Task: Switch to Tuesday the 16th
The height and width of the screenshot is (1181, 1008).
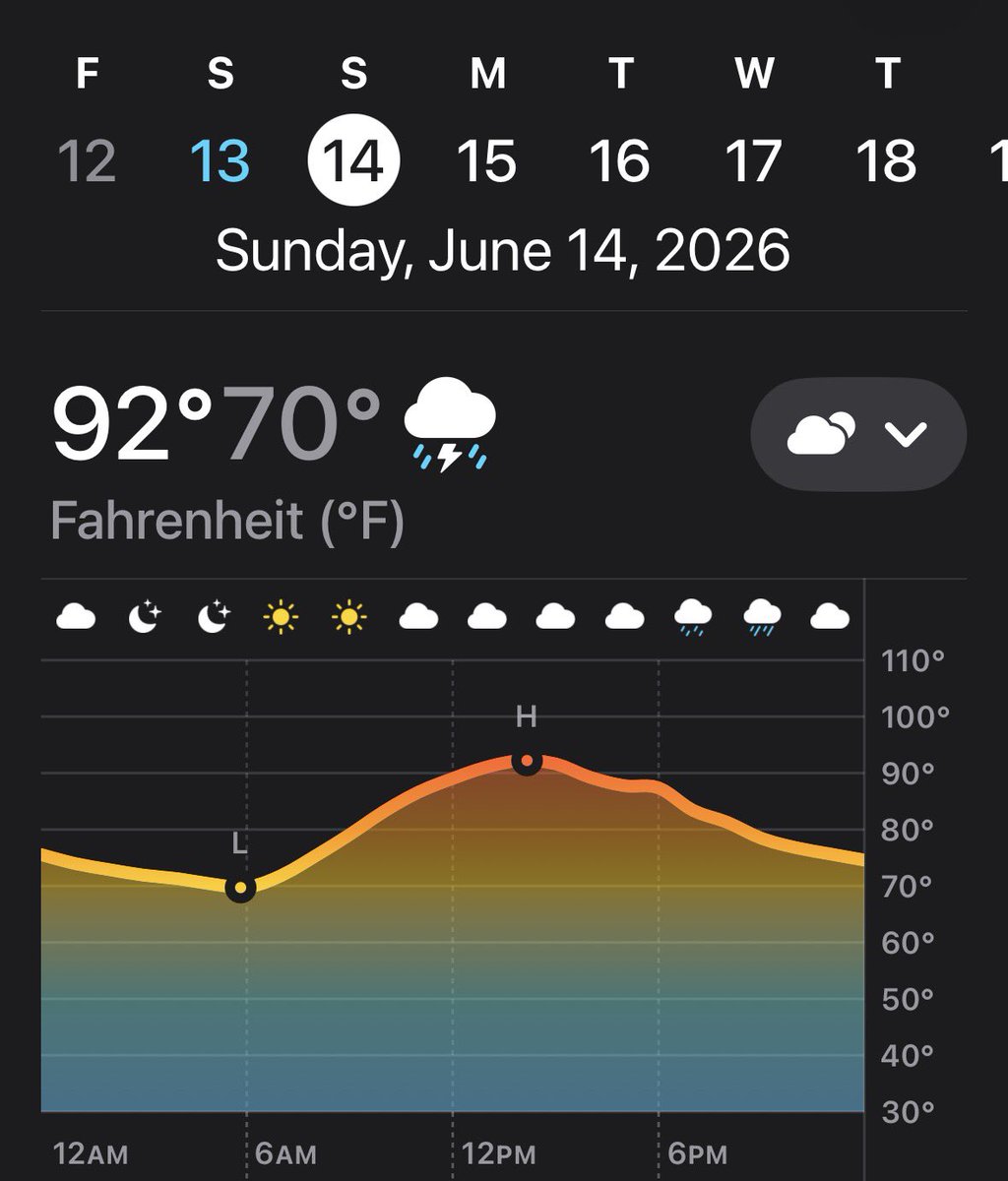Action: point(619,161)
